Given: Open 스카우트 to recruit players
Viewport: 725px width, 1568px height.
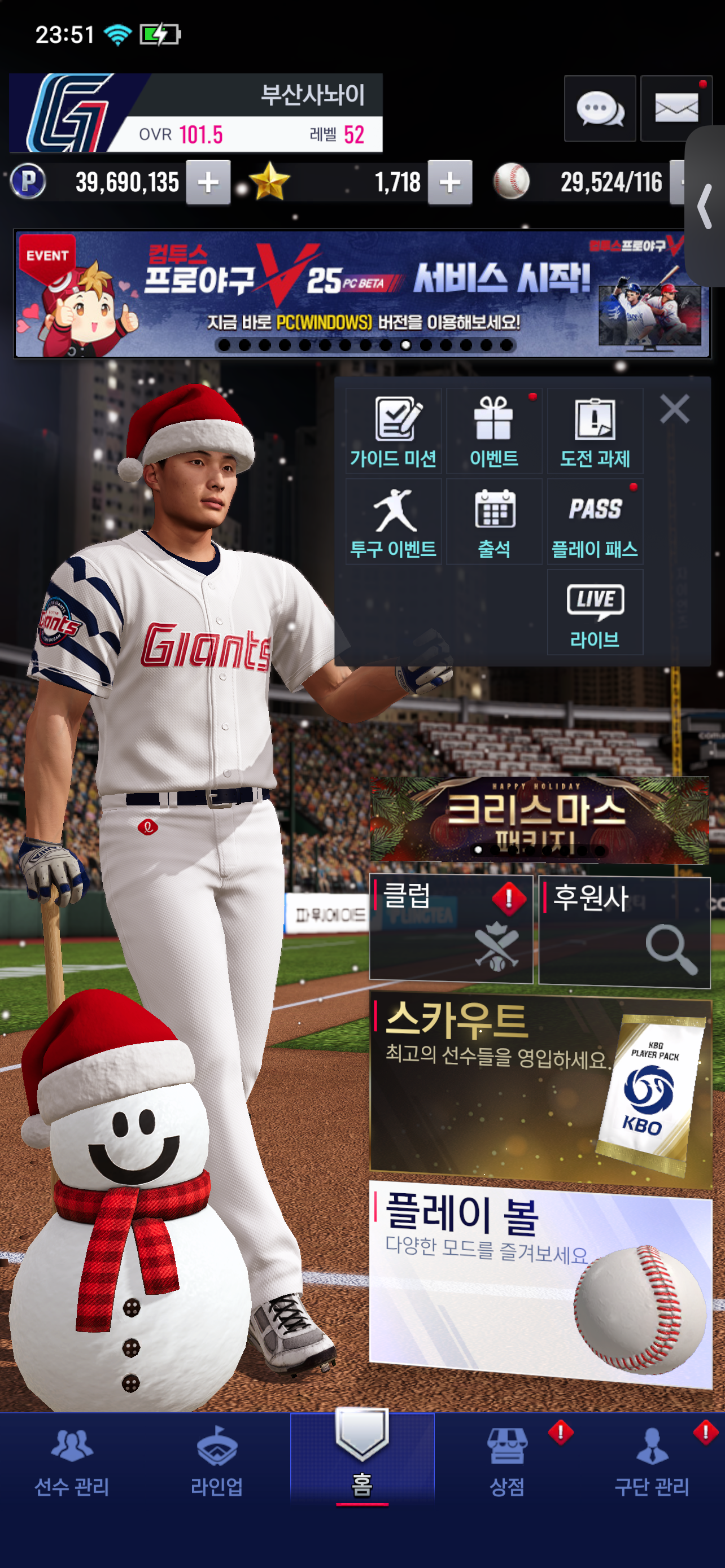Looking at the screenshot, I should (x=540, y=1088).
